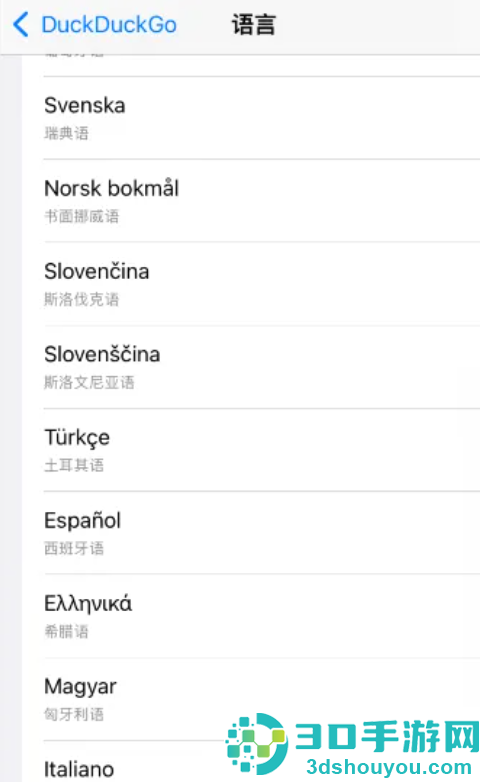Viewport: 480px width, 782px height.
Task: Set language to Türkçe
Action: pos(251,450)
